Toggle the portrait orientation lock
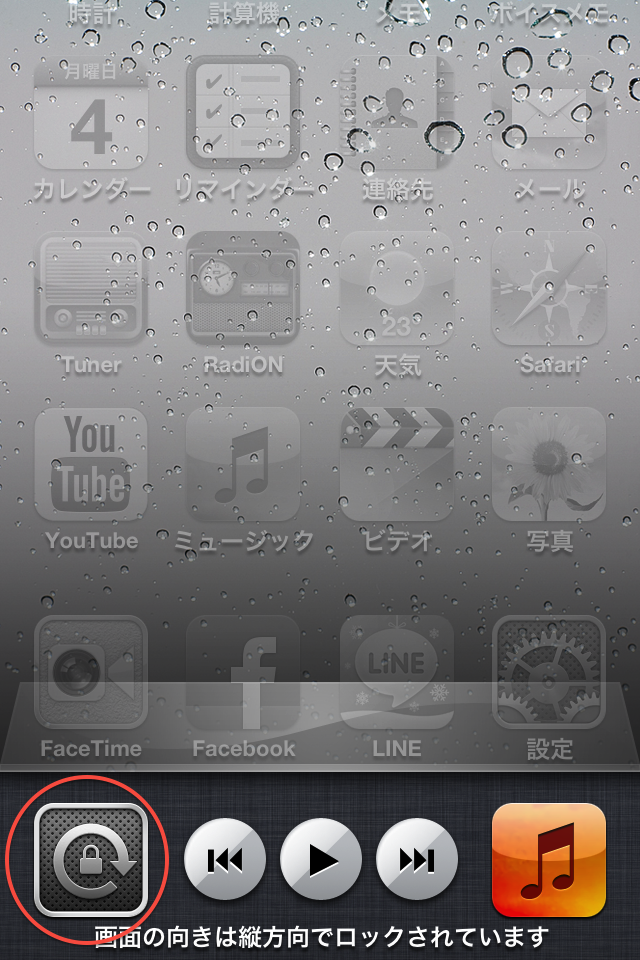 tap(91, 860)
